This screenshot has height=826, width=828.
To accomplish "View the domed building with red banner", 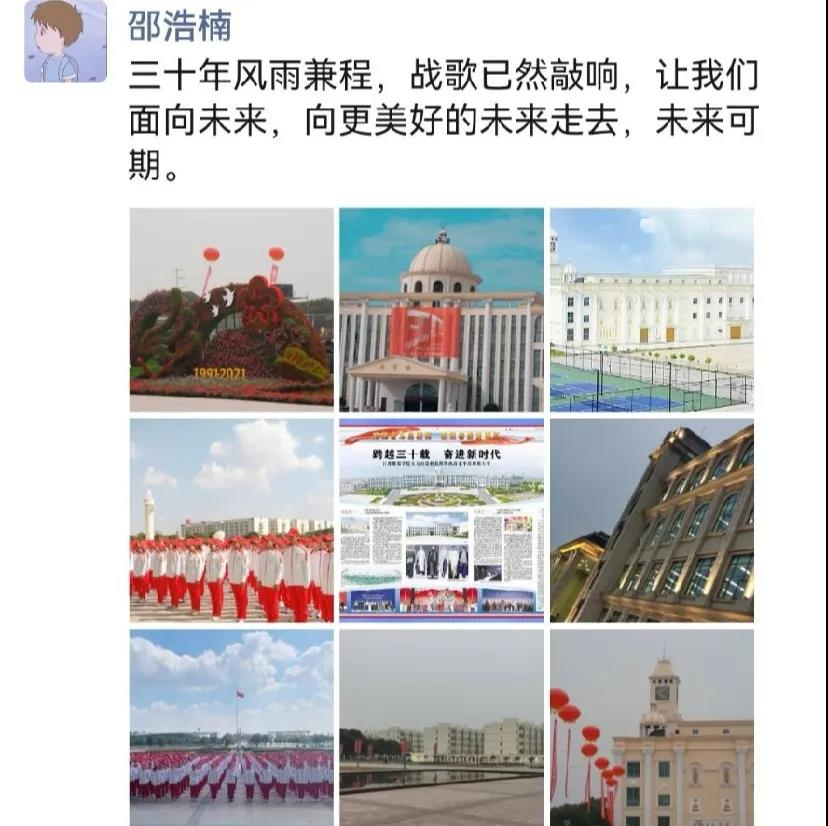I will 441,309.
